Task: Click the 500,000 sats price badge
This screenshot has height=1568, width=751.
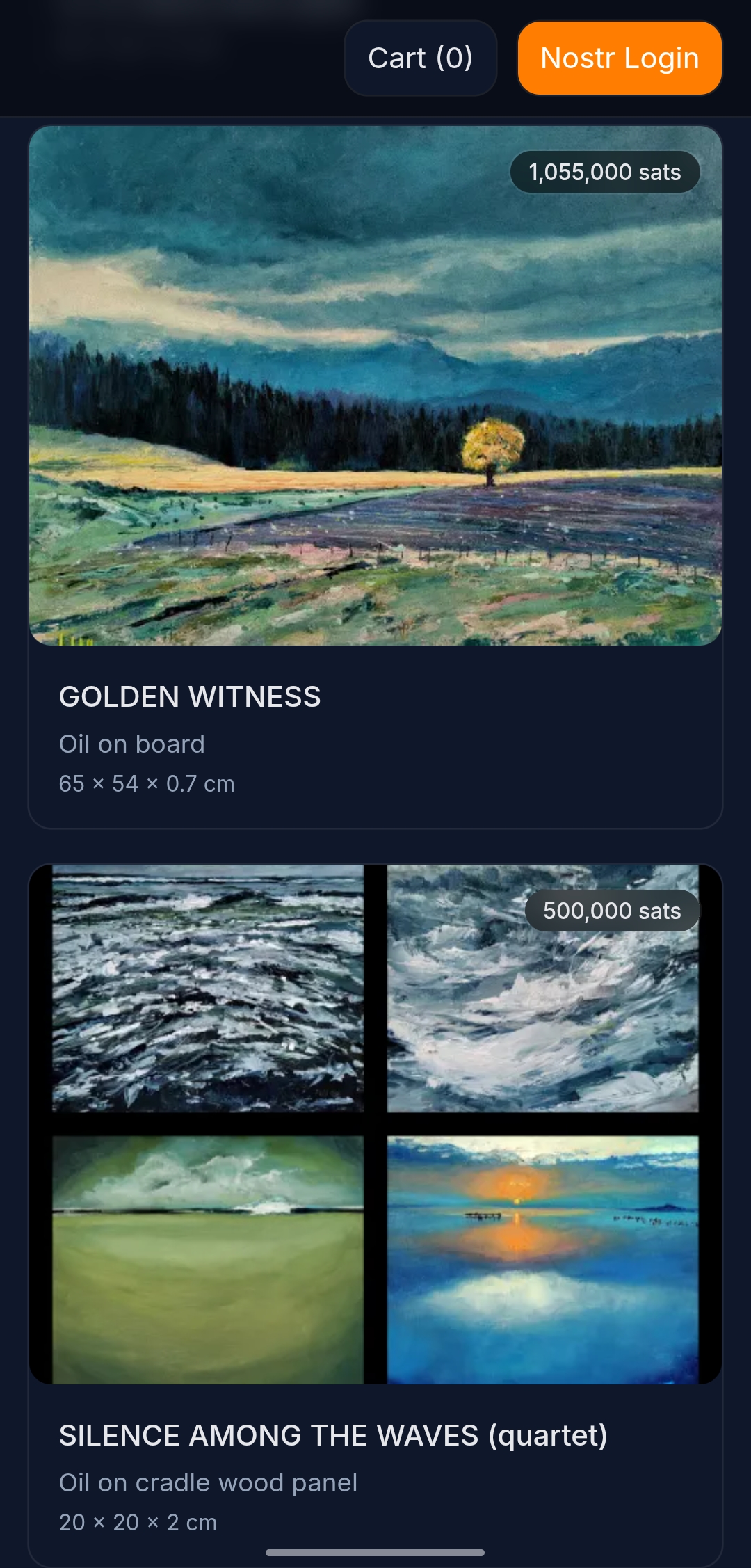Action: [x=612, y=910]
